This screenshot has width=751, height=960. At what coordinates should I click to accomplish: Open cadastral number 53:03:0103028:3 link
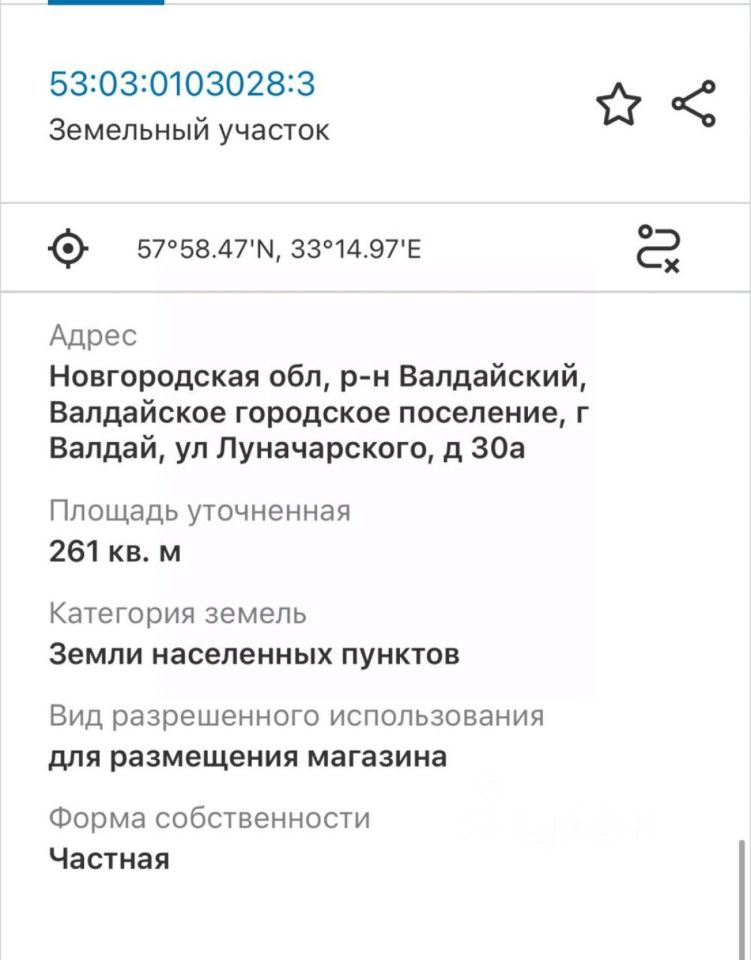[183, 84]
